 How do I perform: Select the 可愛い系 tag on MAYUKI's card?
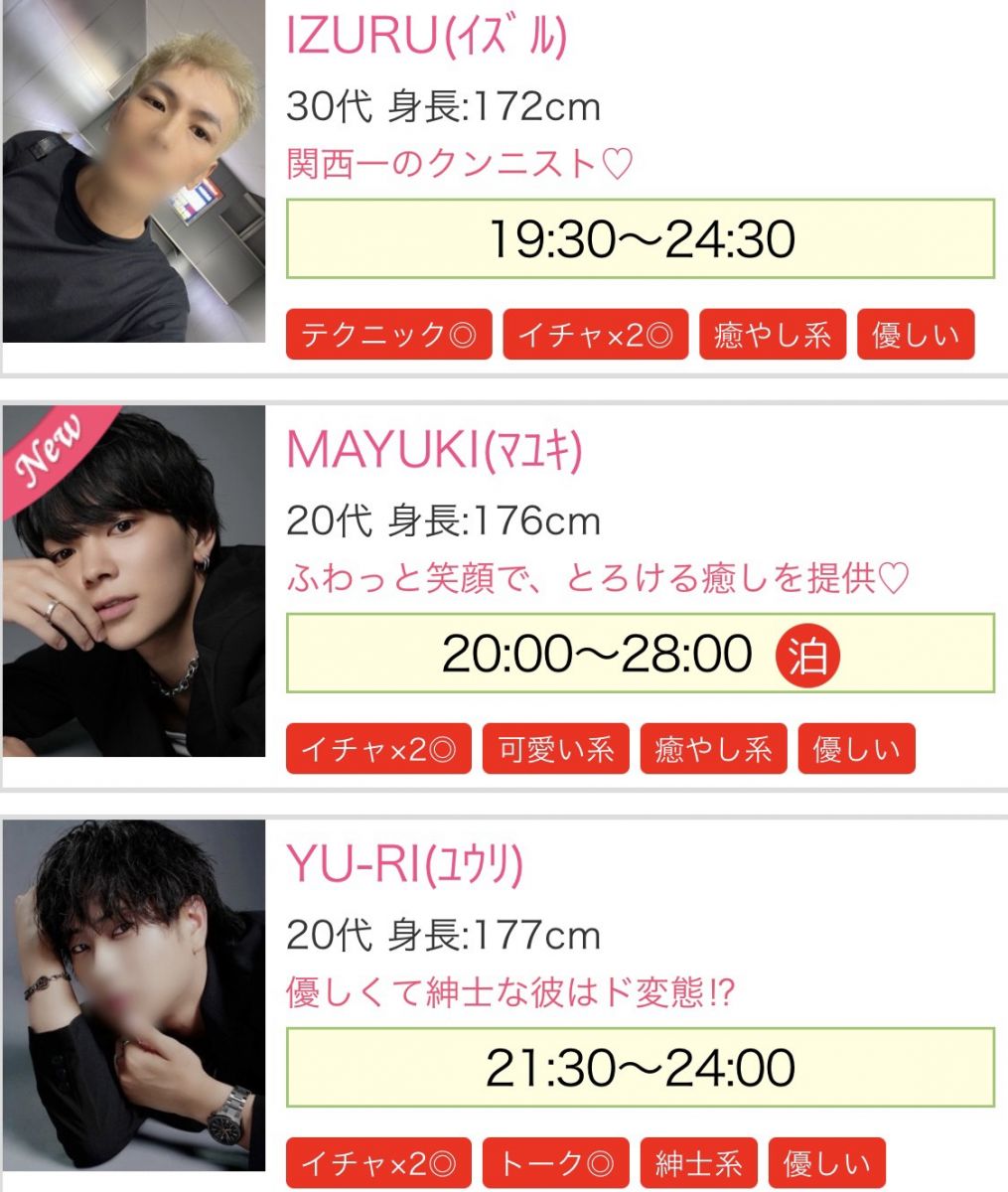coord(555,749)
